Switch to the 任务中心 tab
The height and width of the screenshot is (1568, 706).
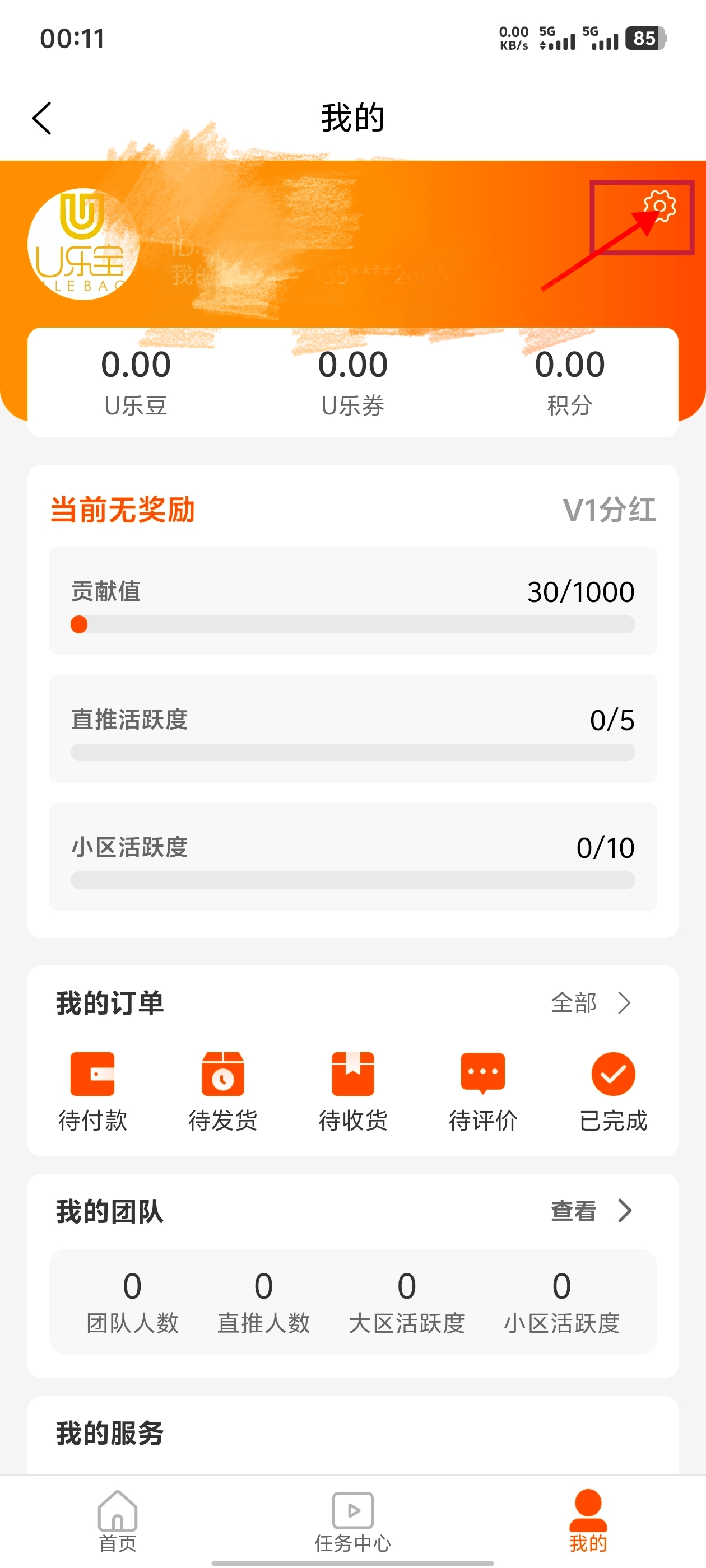coord(352,1520)
